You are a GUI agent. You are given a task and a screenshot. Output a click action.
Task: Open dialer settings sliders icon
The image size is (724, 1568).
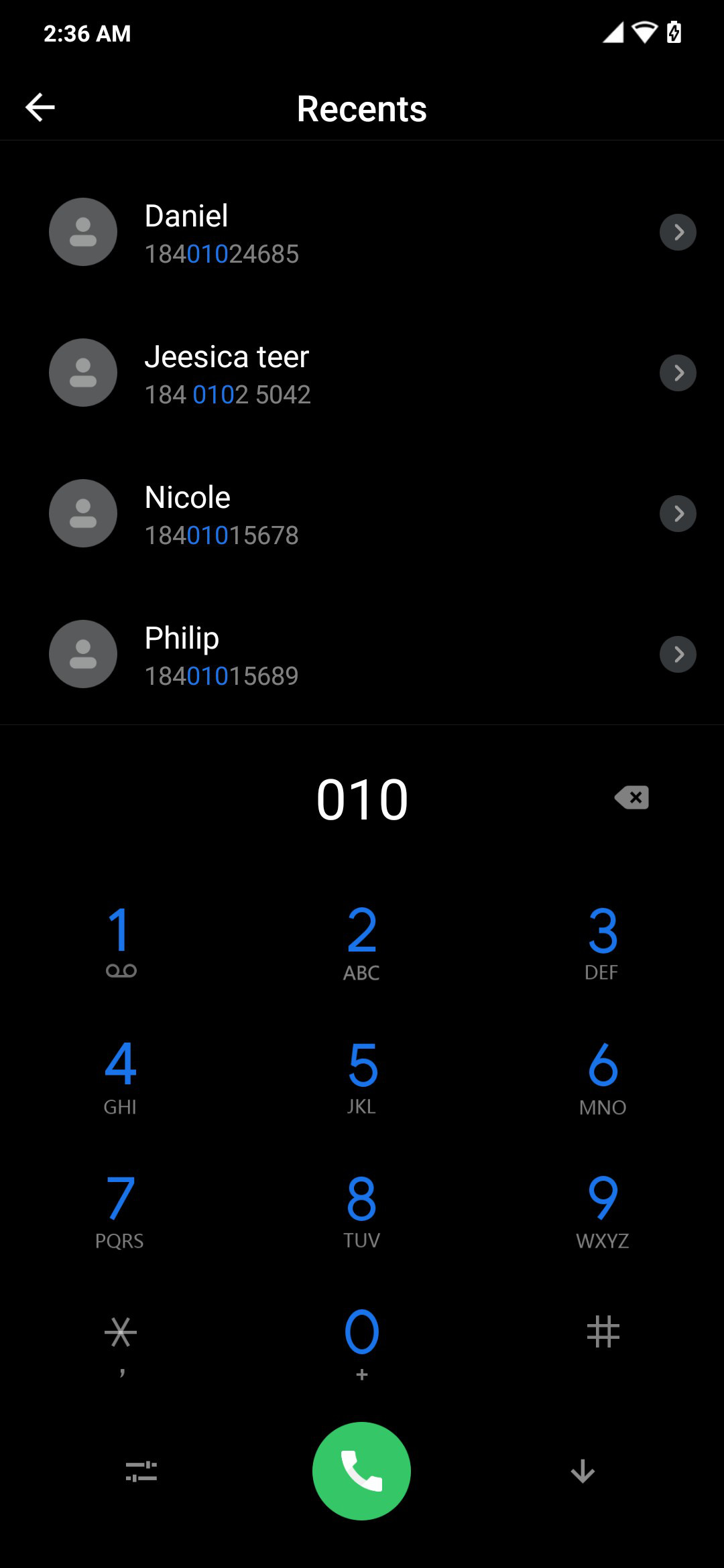pos(141,1472)
